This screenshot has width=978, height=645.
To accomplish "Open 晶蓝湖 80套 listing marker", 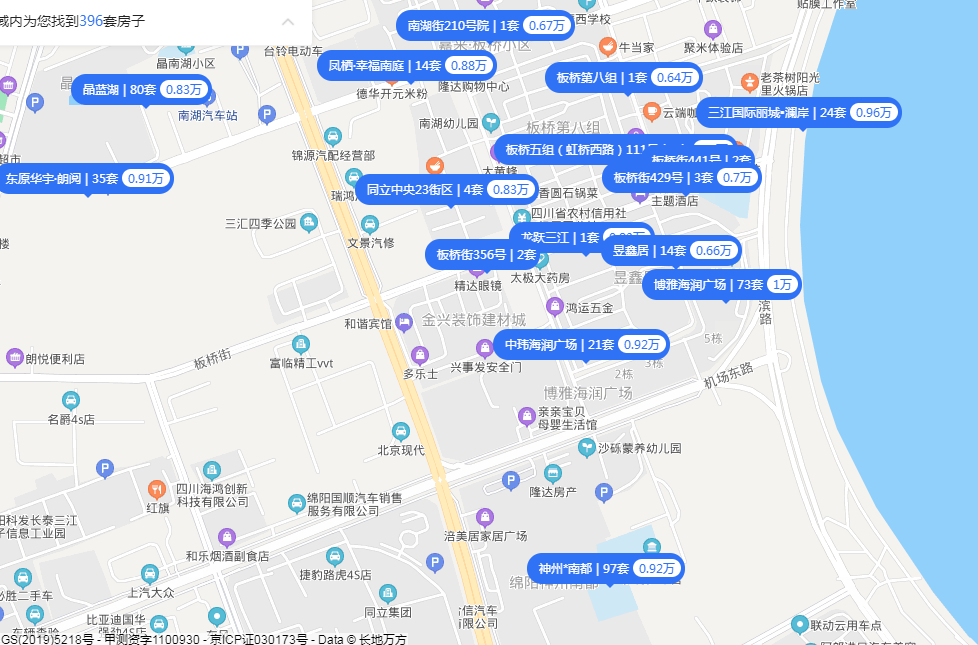I will pyautogui.click(x=143, y=90).
